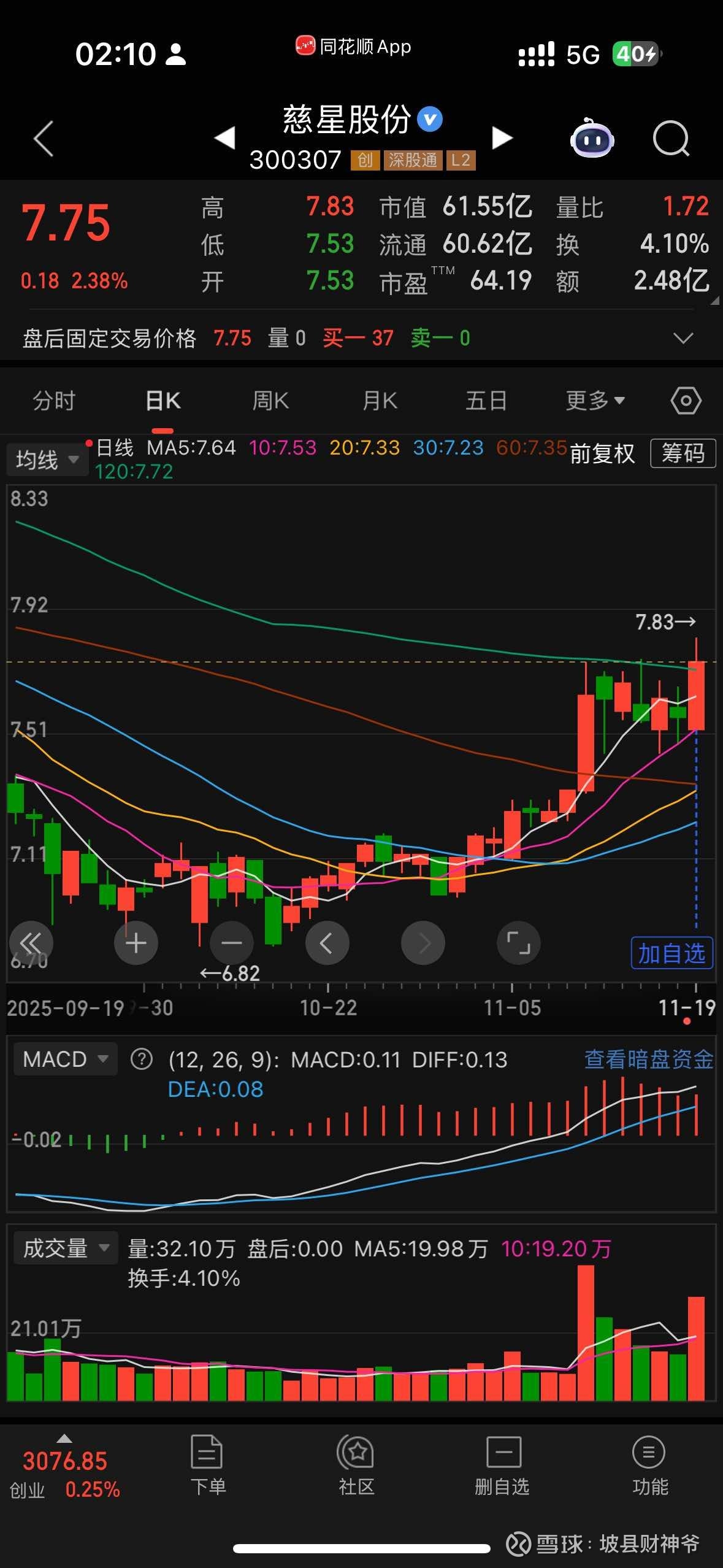Open the 均线 indicator dropdown
Viewport: 723px width, 1568px height.
[x=47, y=459]
